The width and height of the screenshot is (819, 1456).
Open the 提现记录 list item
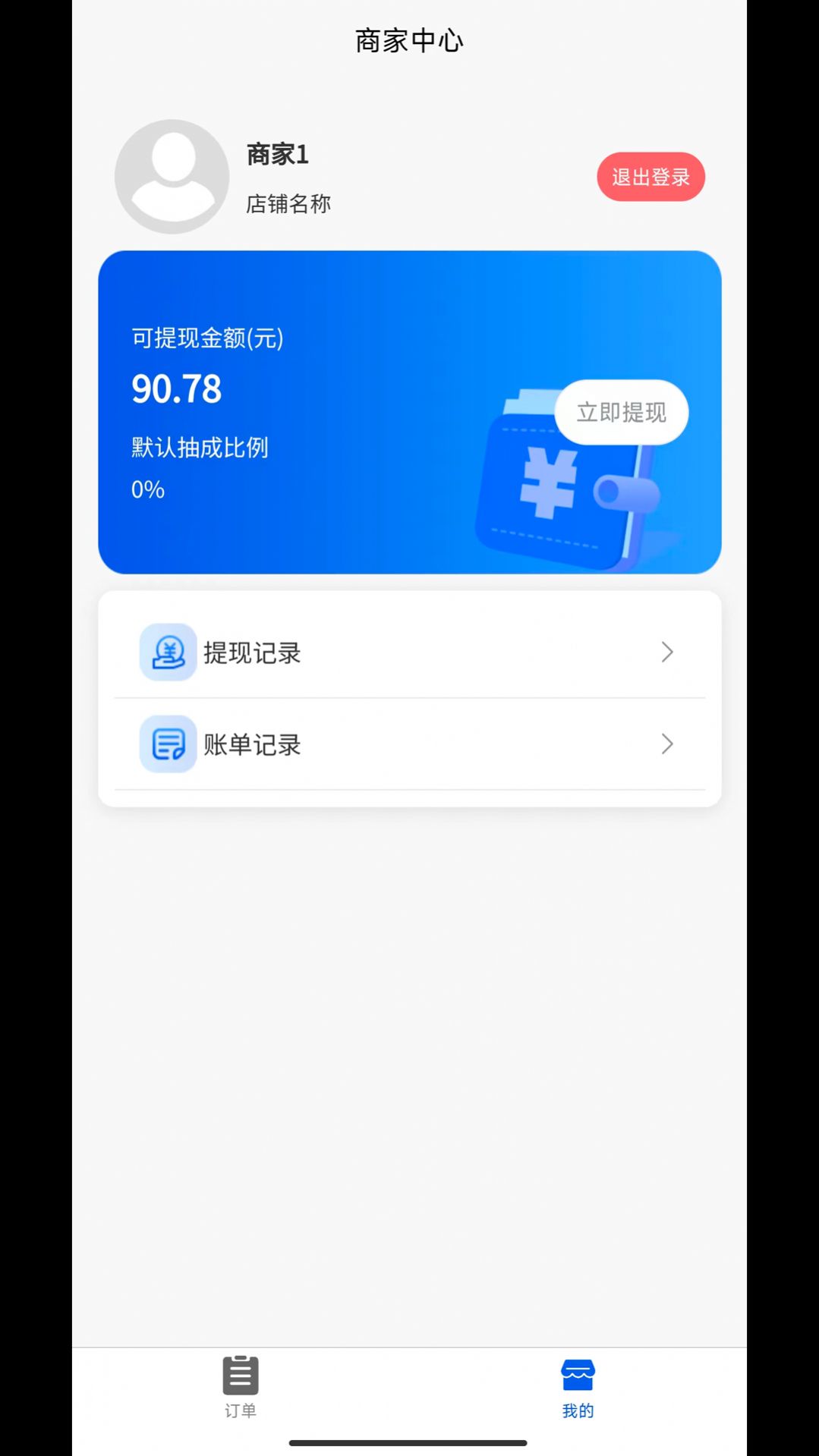[250, 652]
